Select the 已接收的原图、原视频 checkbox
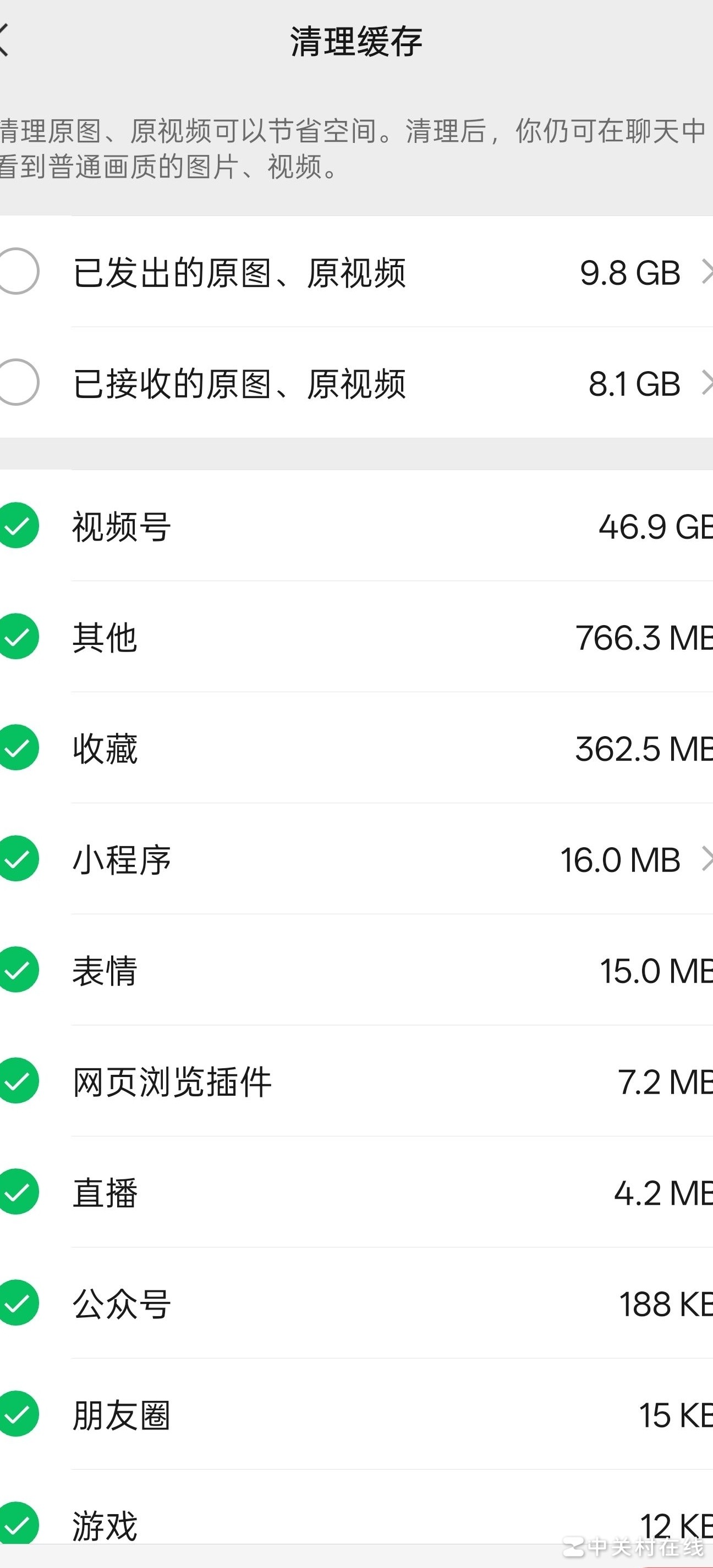 pyautogui.click(x=18, y=382)
